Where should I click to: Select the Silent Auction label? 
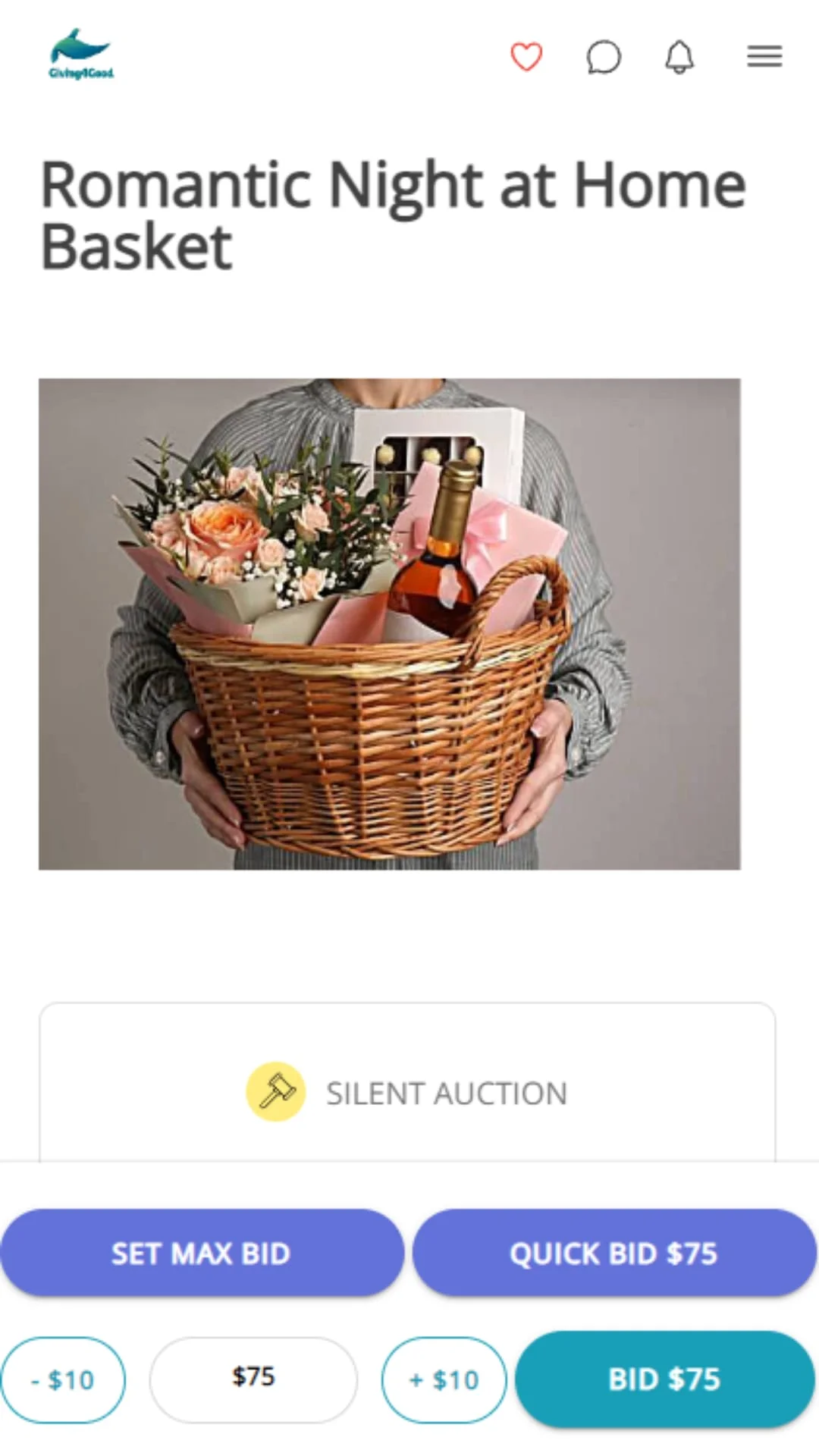pos(447,1092)
